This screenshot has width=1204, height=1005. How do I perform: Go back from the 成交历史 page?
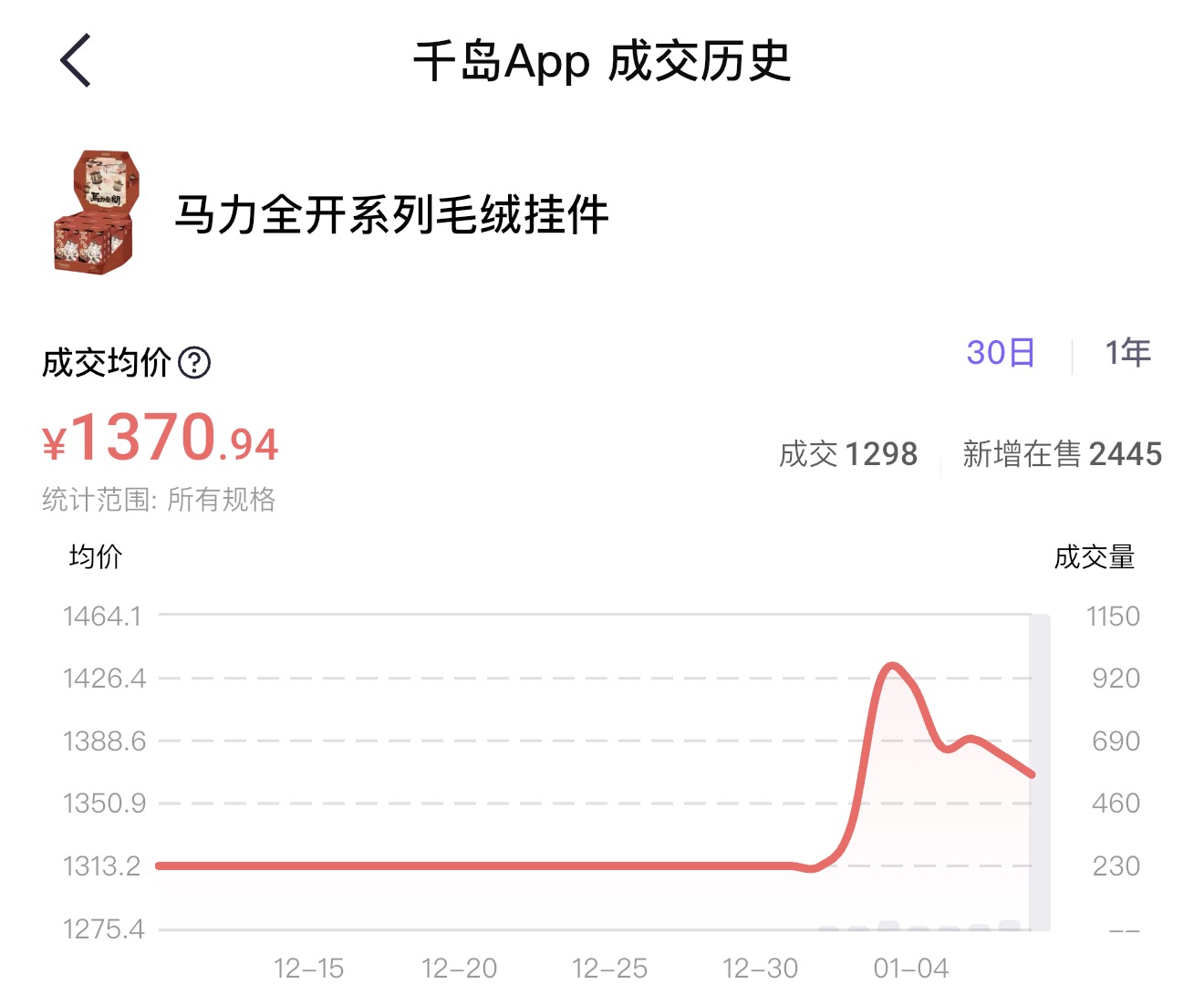click(76, 61)
